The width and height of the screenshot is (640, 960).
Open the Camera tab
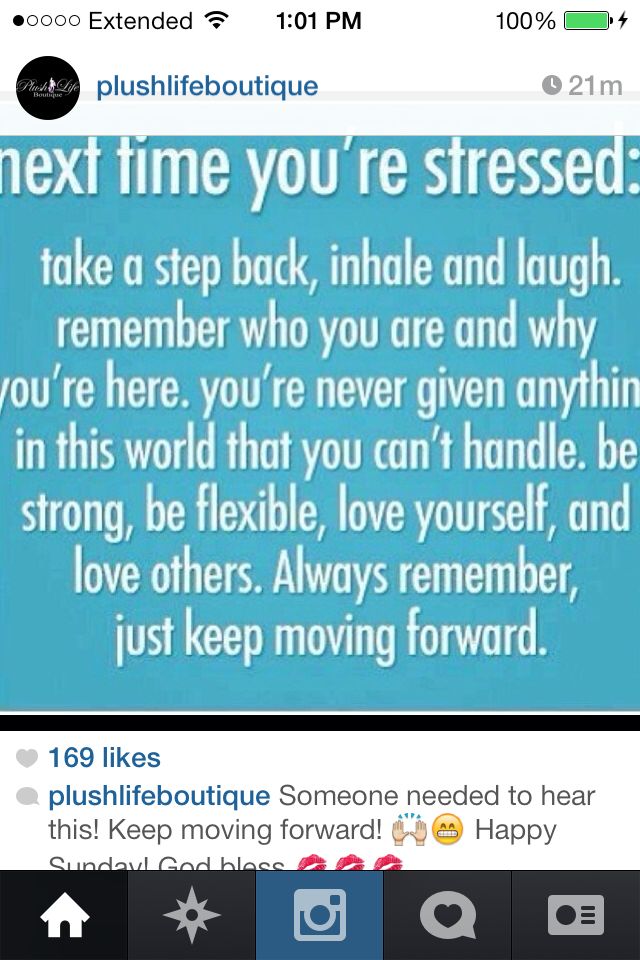(x=320, y=915)
